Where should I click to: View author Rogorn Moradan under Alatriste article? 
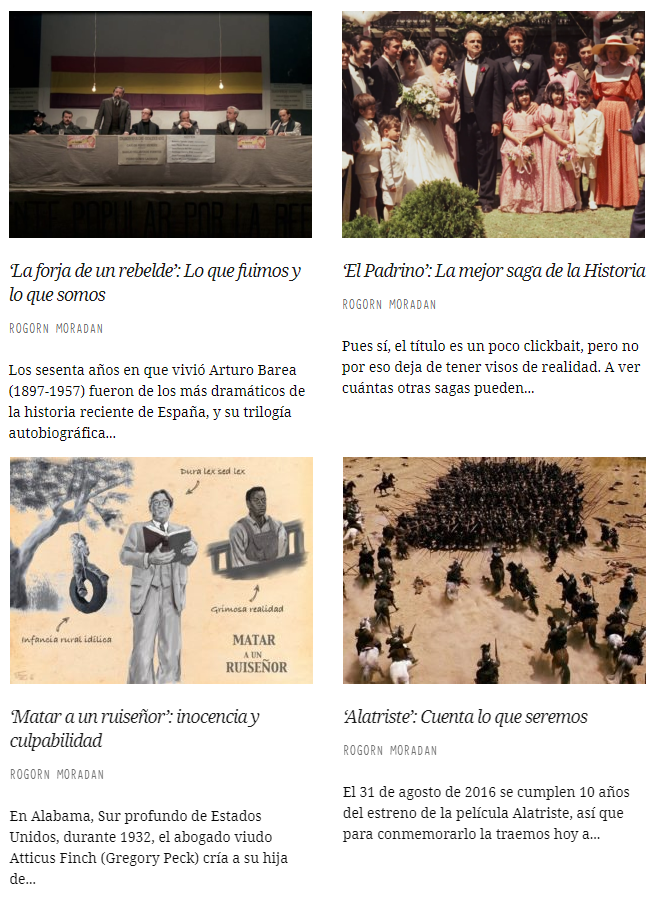[x=389, y=750]
